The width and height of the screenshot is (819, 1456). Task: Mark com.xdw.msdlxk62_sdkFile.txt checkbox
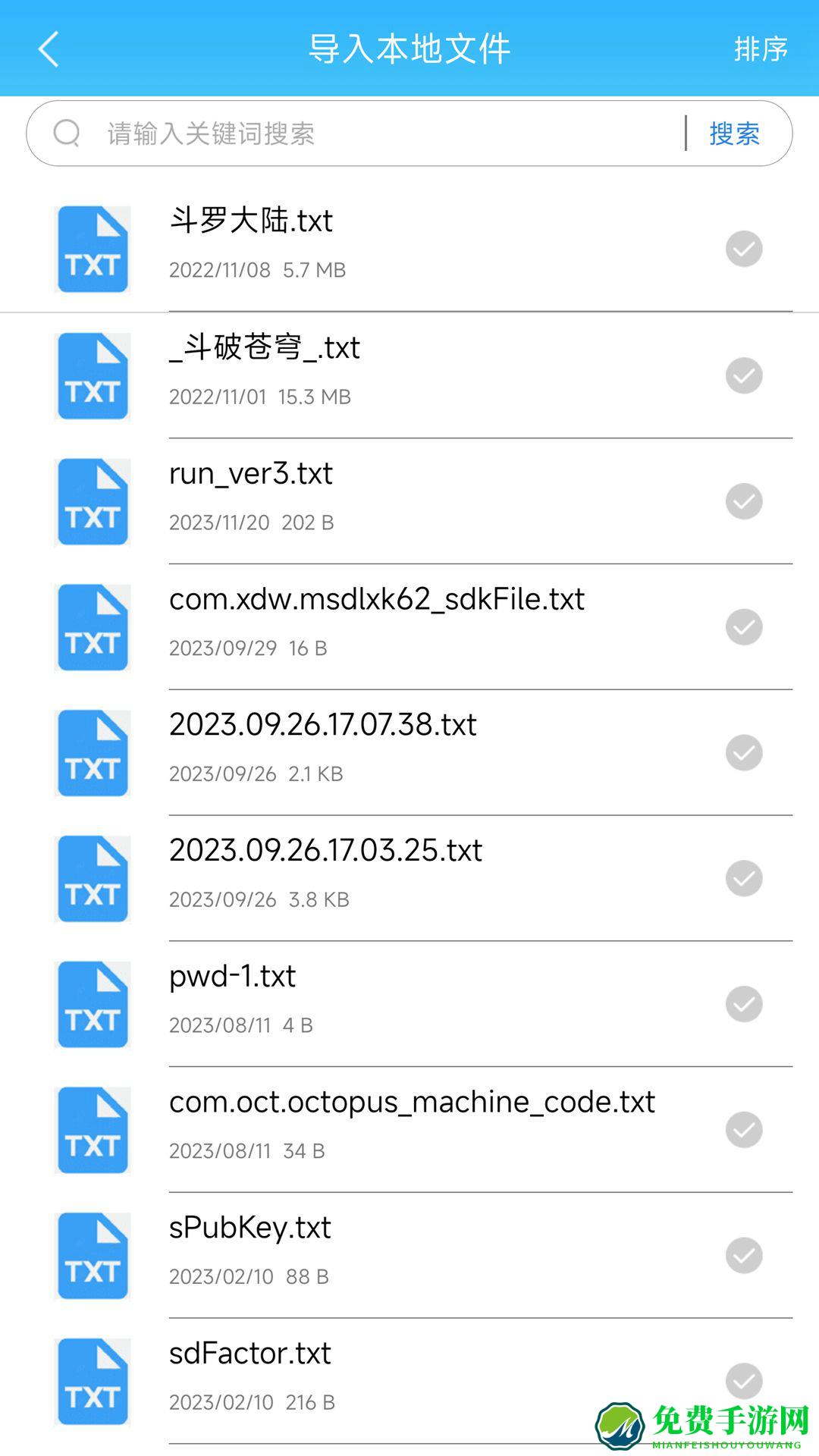coord(743,627)
